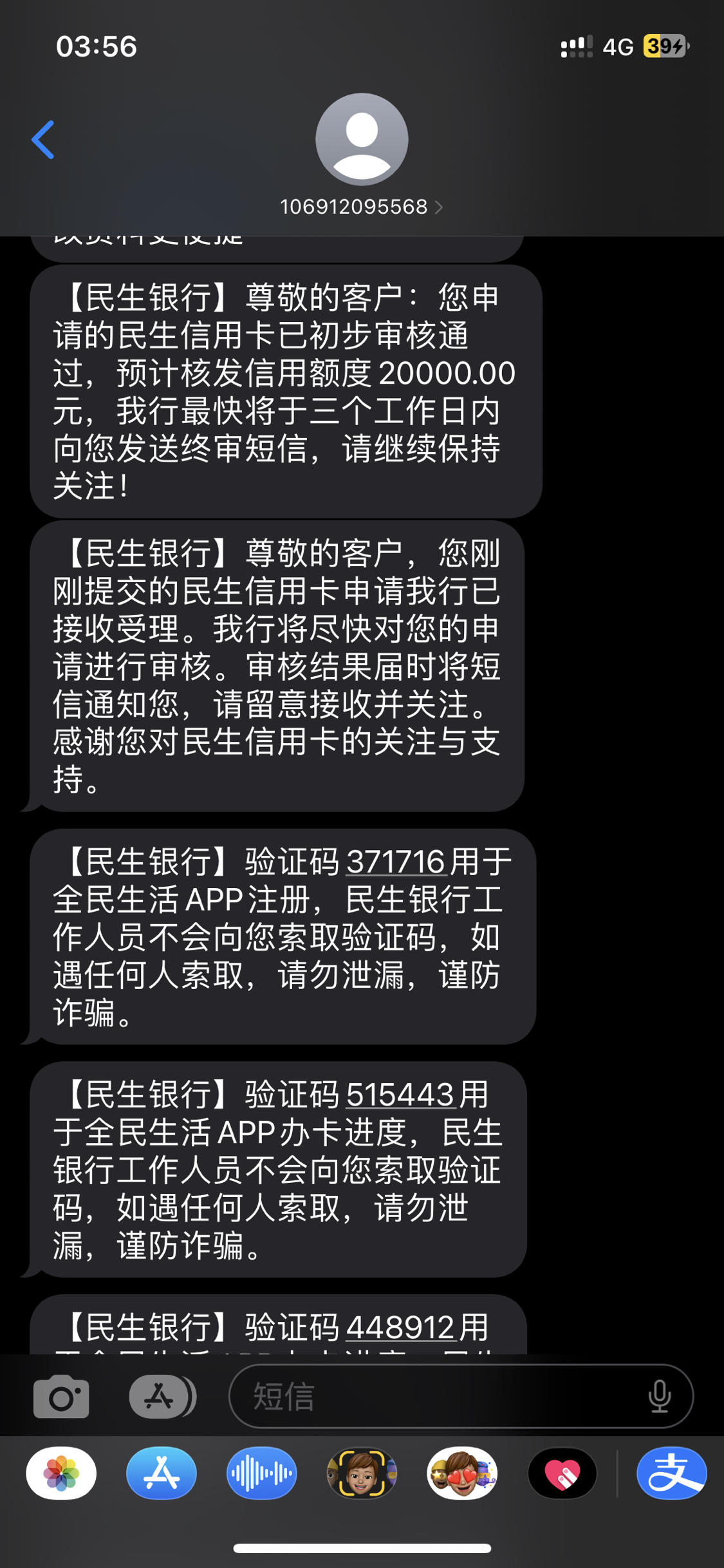Open the Memoji capture app
The width and height of the screenshot is (724, 1568).
point(362,1473)
